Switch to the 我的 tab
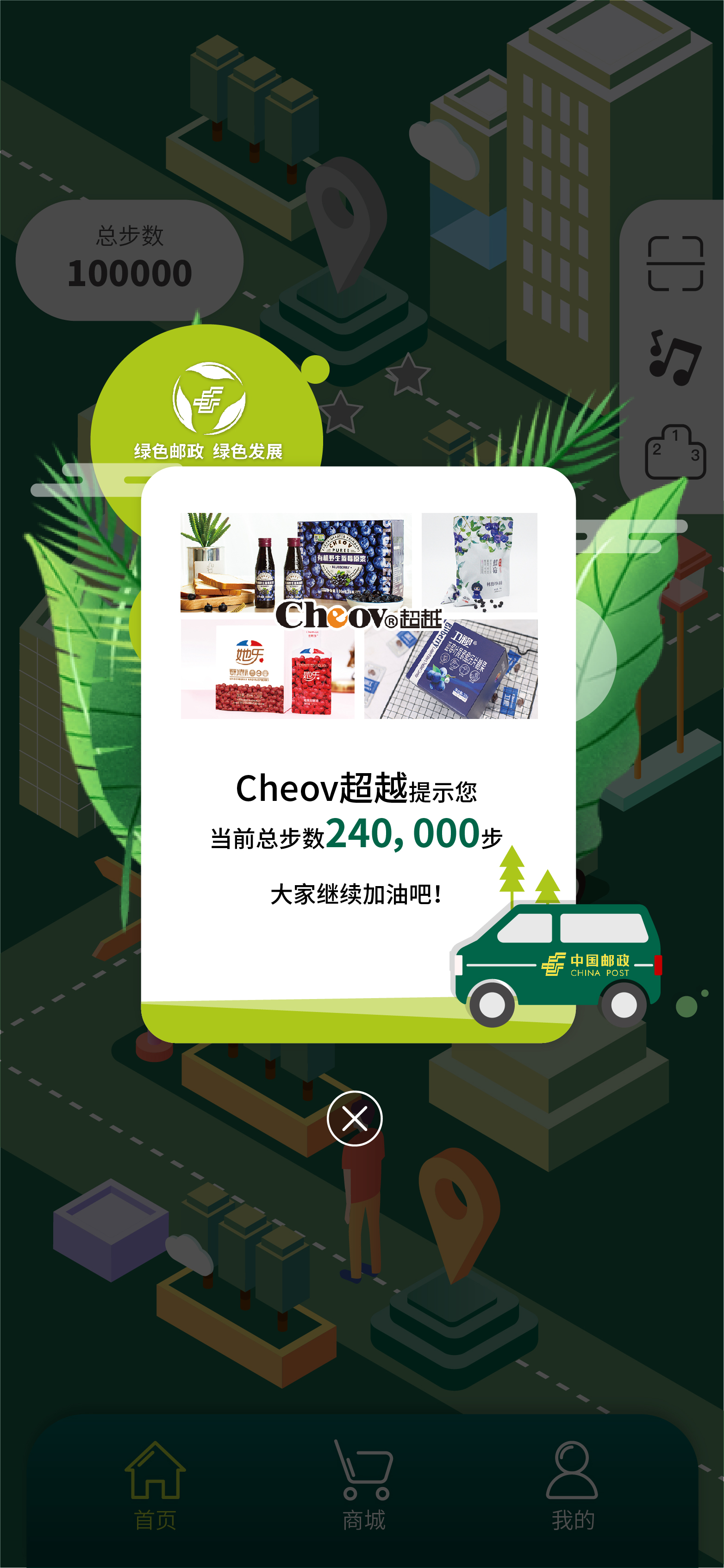The width and height of the screenshot is (724, 1568). [572, 1485]
